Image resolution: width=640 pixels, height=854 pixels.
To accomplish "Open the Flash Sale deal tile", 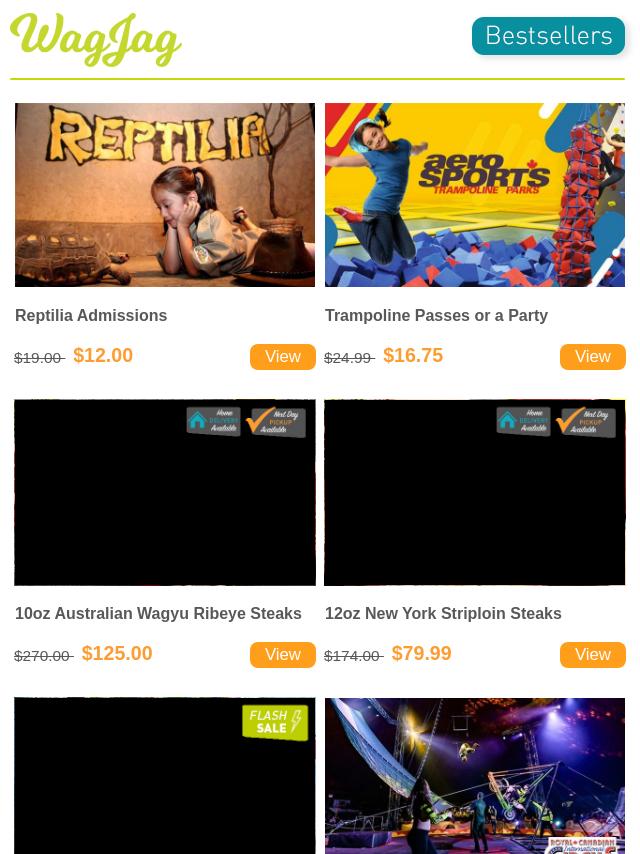I will coord(165,775).
